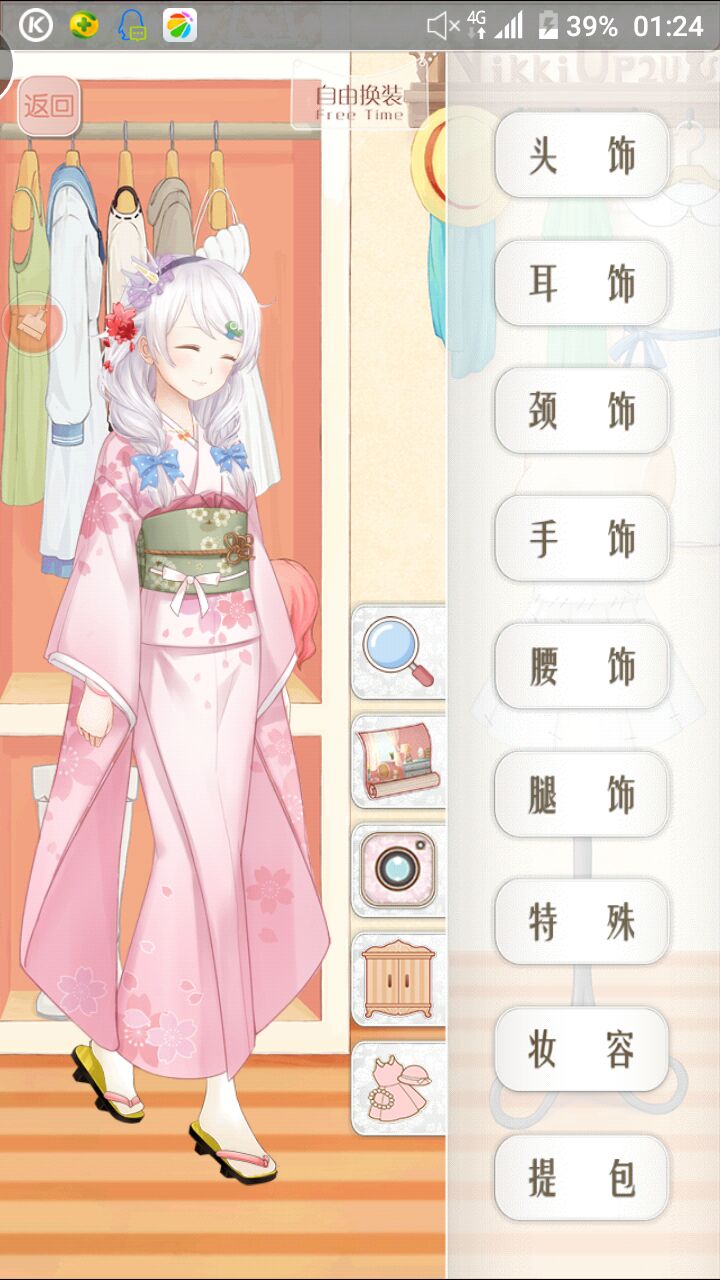The width and height of the screenshot is (720, 1280).
Task: Tap the magnifying glass search icon
Action: click(x=399, y=652)
